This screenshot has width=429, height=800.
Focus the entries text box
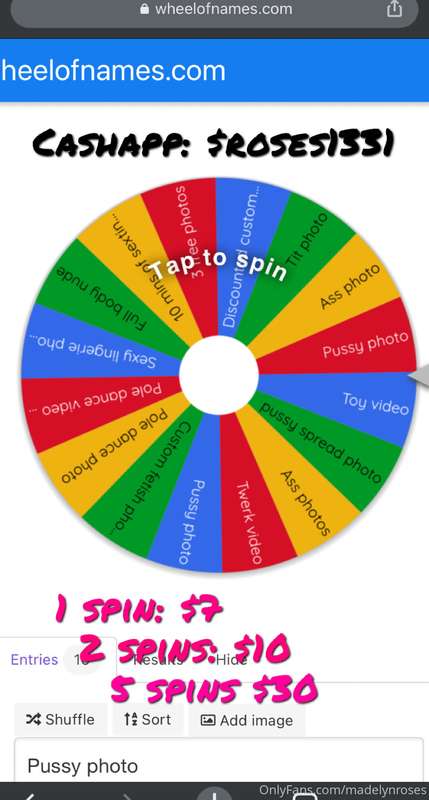coord(218,760)
